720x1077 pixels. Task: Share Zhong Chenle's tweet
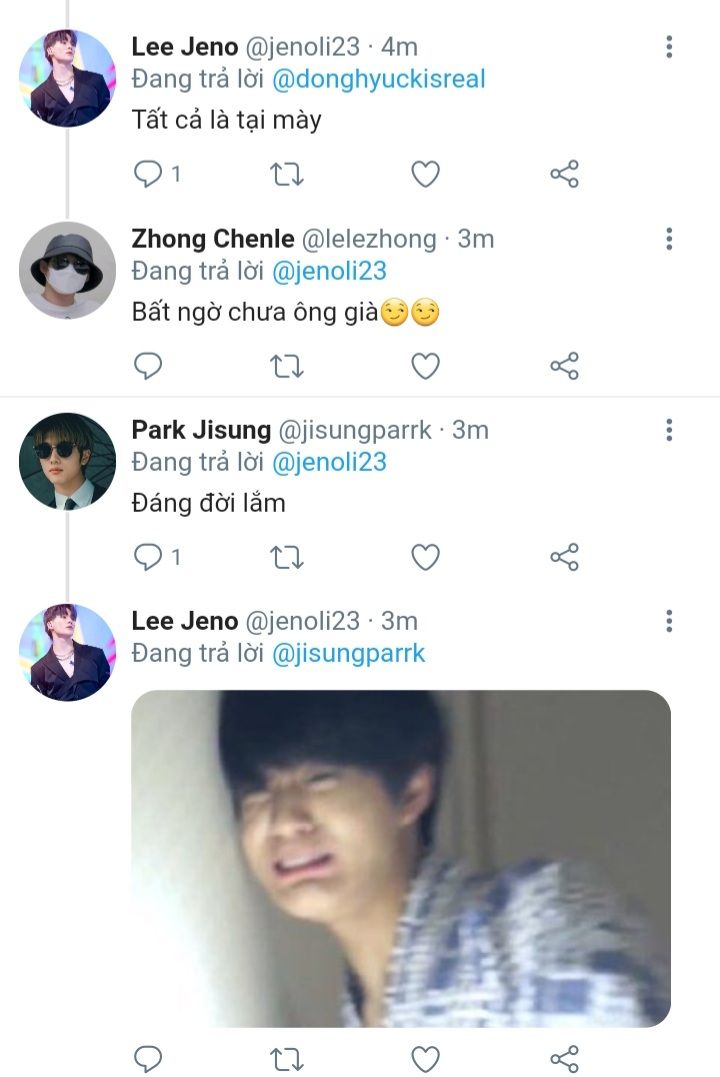[564, 366]
